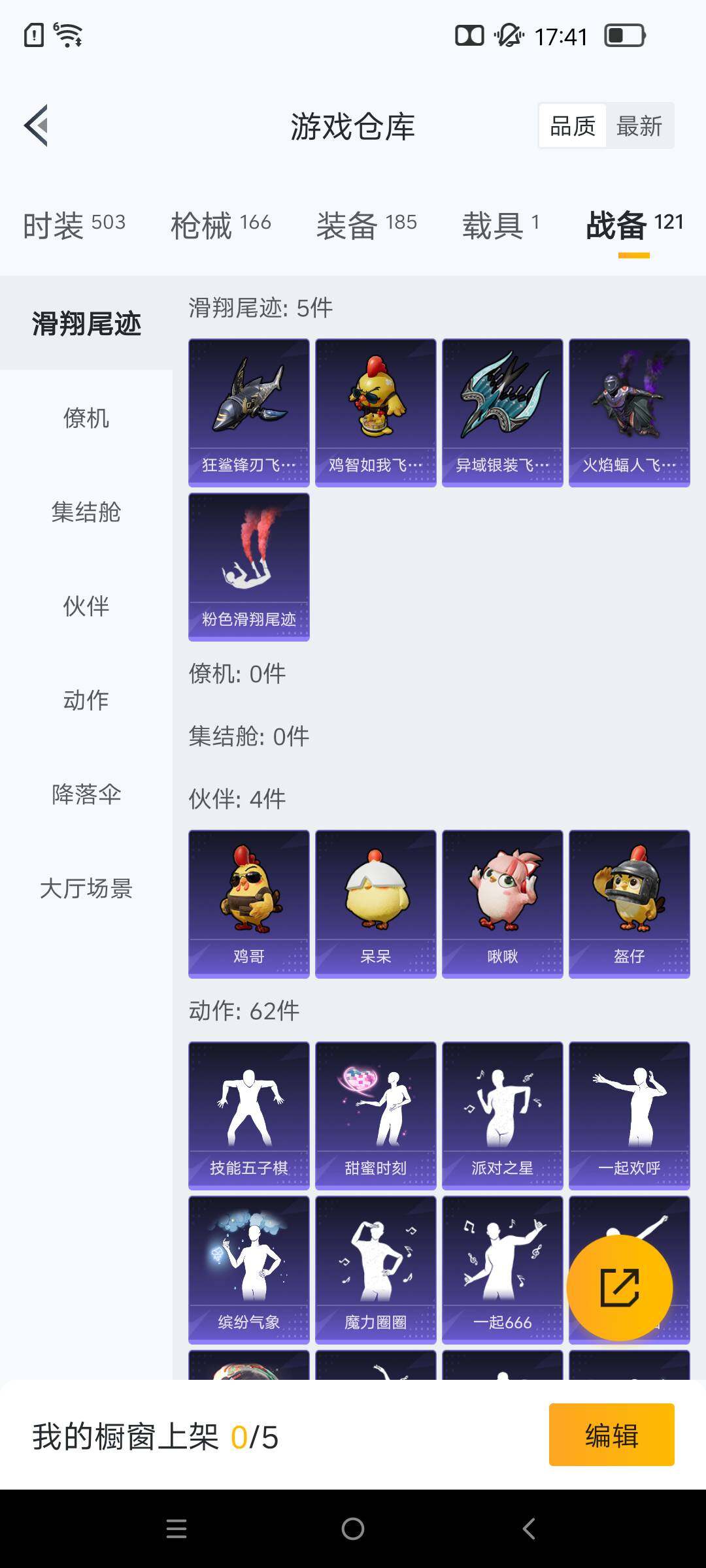This screenshot has width=706, height=1568.
Task: Open the 粉色滑翔尾迹 item
Action: click(x=248, y=566)
